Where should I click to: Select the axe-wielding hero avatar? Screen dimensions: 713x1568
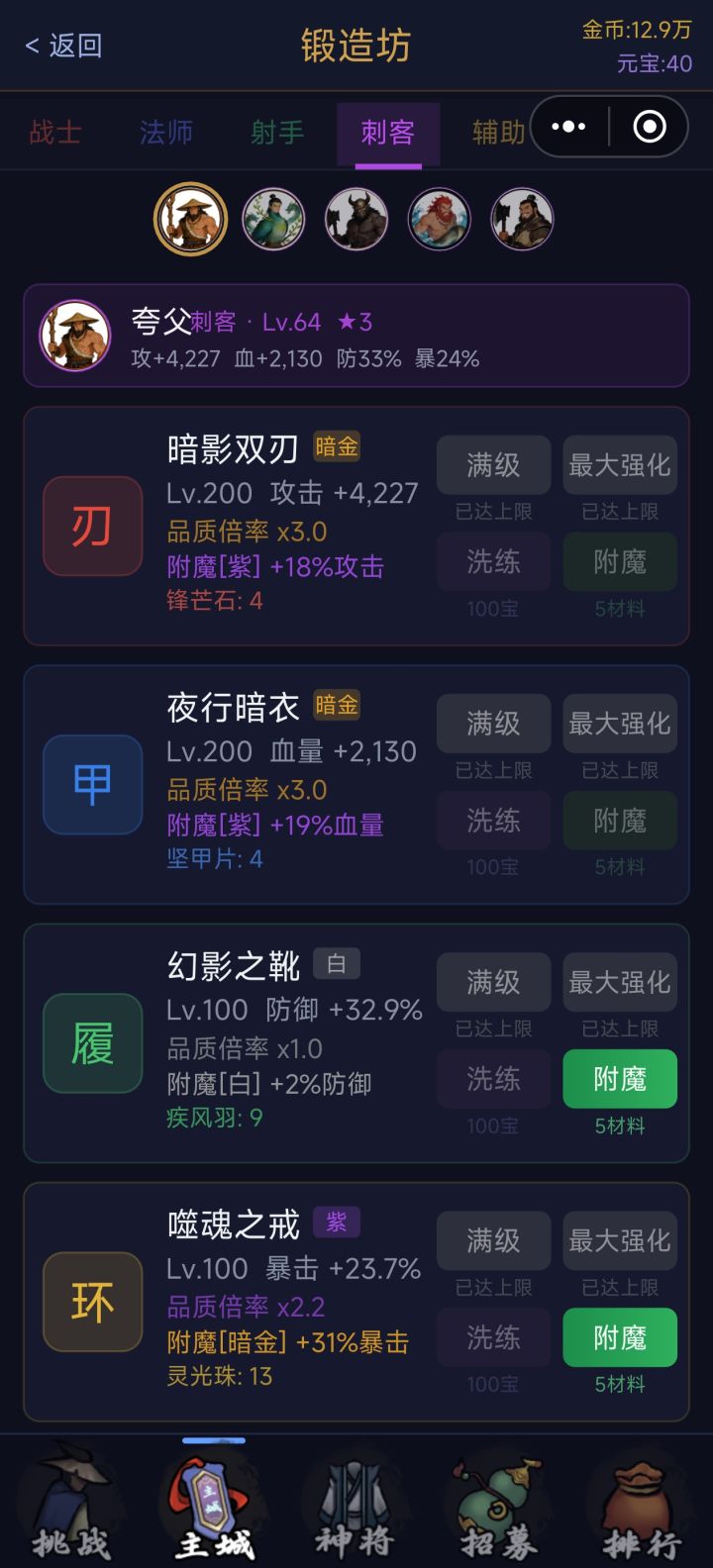tap(522, 219)
